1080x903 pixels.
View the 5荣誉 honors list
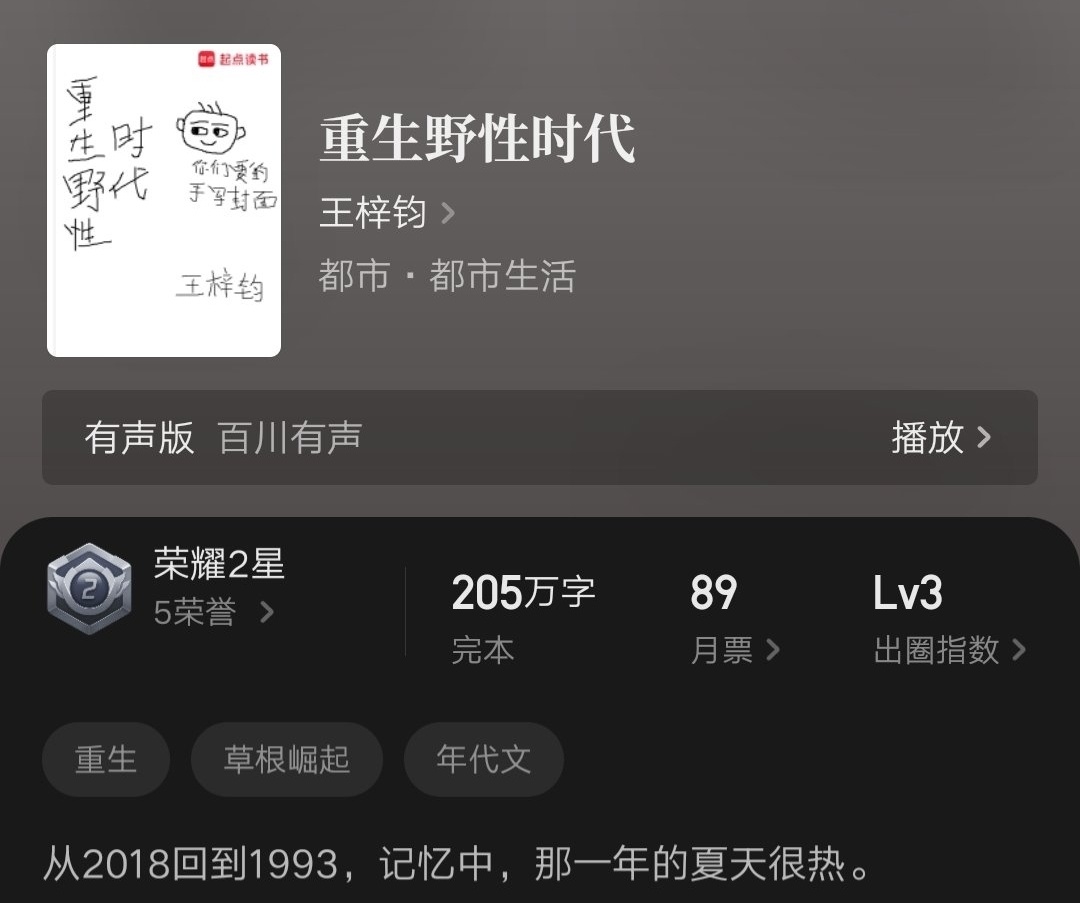coord(213,612)
